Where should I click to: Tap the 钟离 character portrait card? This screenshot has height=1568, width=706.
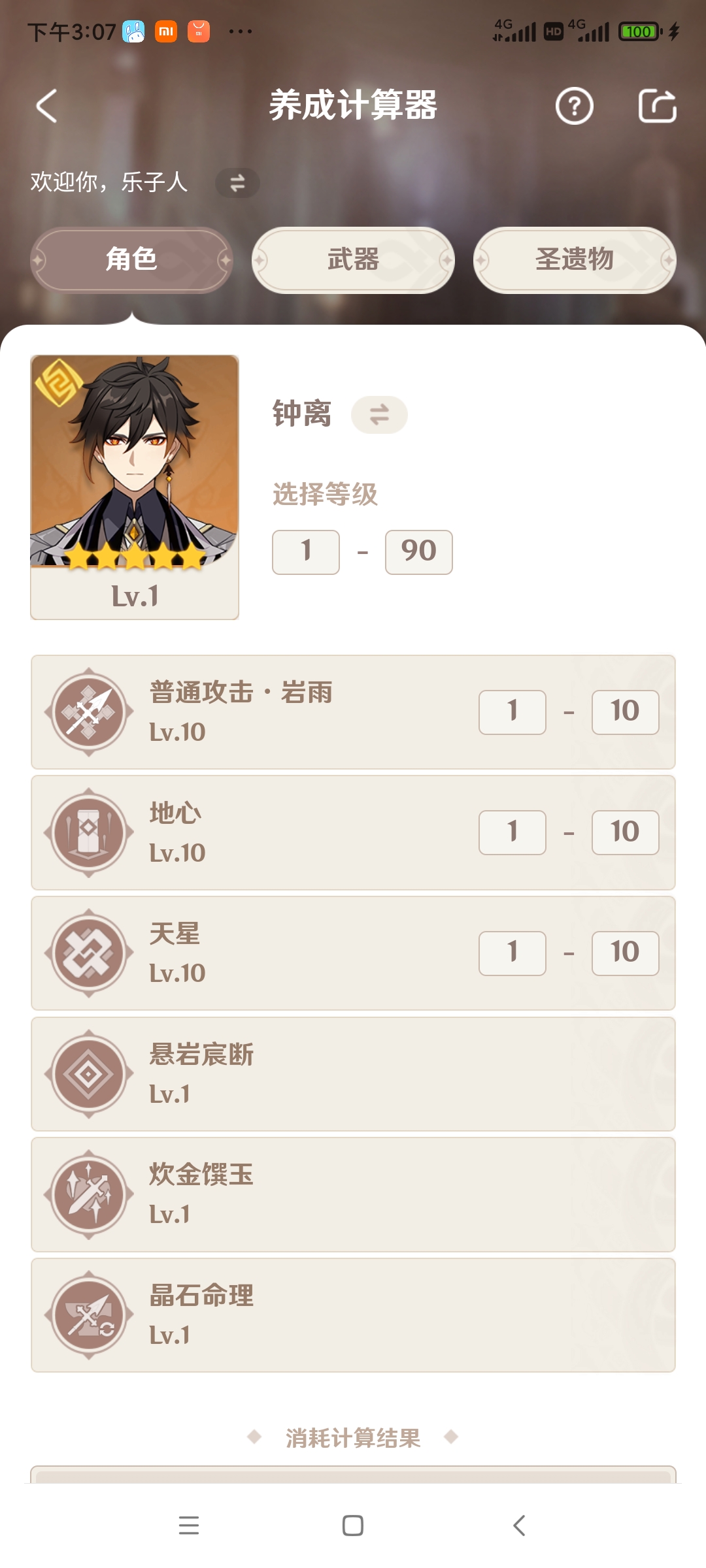coord(135,487)
